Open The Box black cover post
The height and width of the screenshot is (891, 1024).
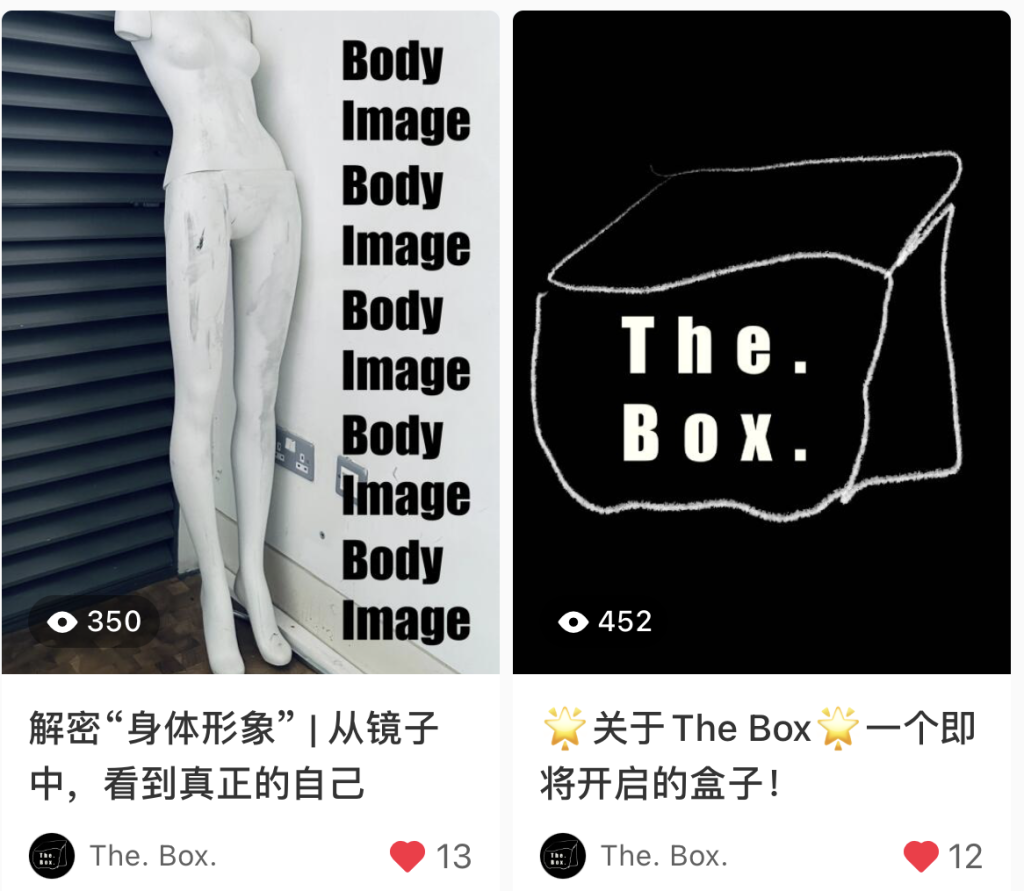point(761,340)
